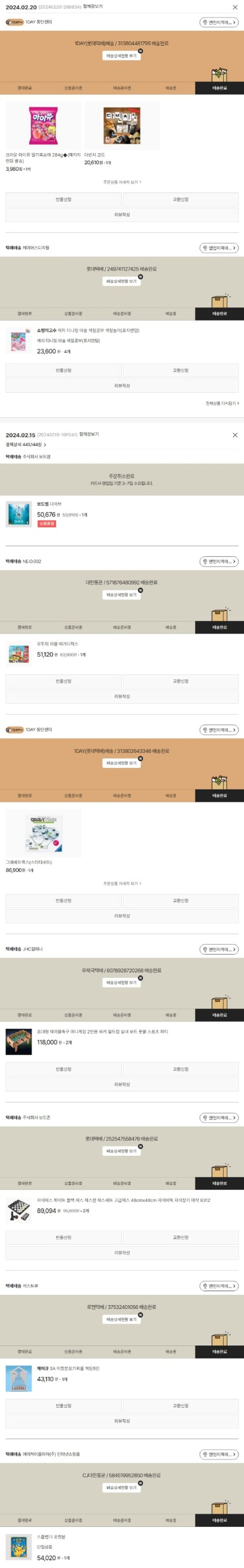This screenshot has width=244, height=1568.
Task: Open the 다빈치 코드 product tile
Action: tap(122, 126)
